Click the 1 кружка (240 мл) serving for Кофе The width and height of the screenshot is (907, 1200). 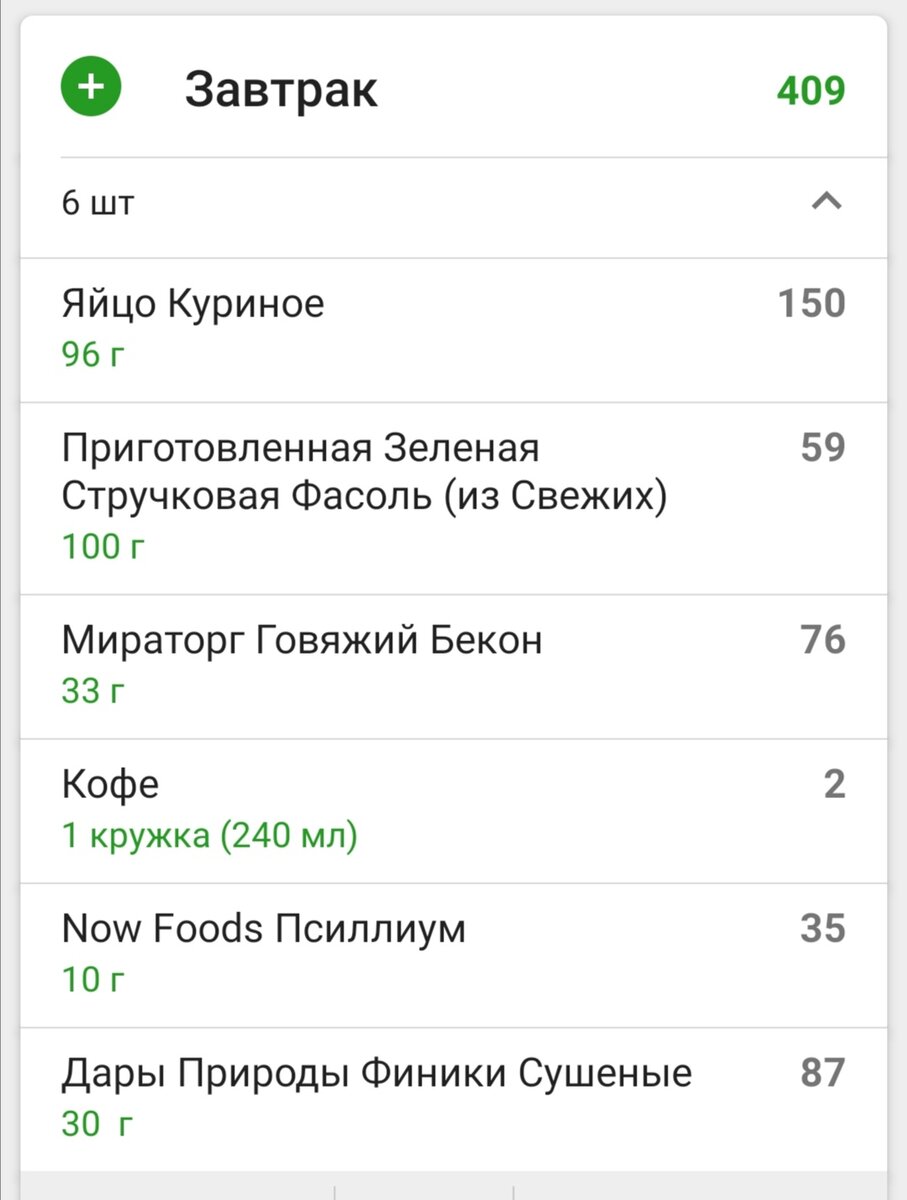point(210,836)
